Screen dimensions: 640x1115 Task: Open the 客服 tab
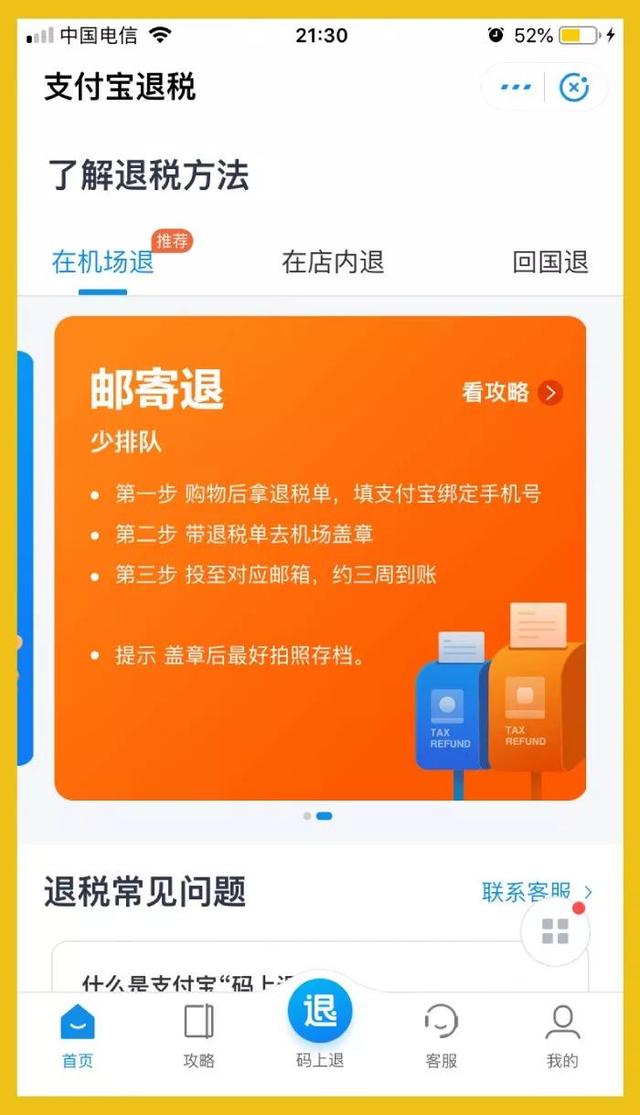441,1035
